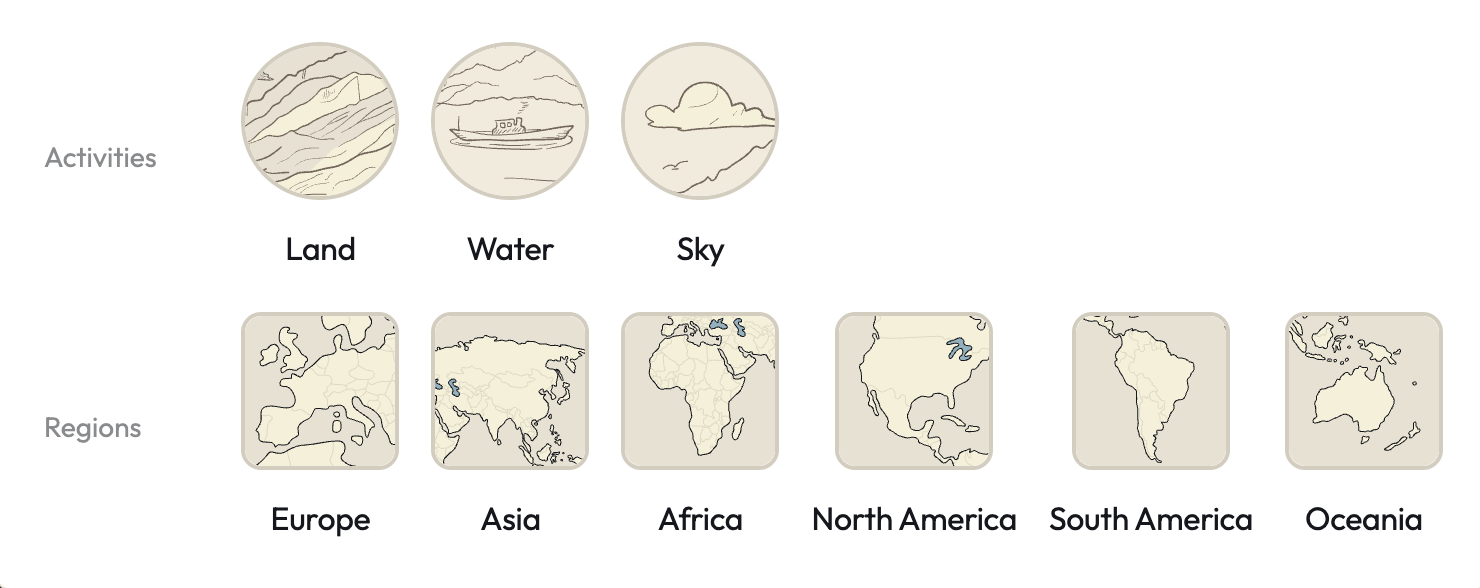Pick the South America region
Screen dimensions: 1480x588
(1151, 390)
